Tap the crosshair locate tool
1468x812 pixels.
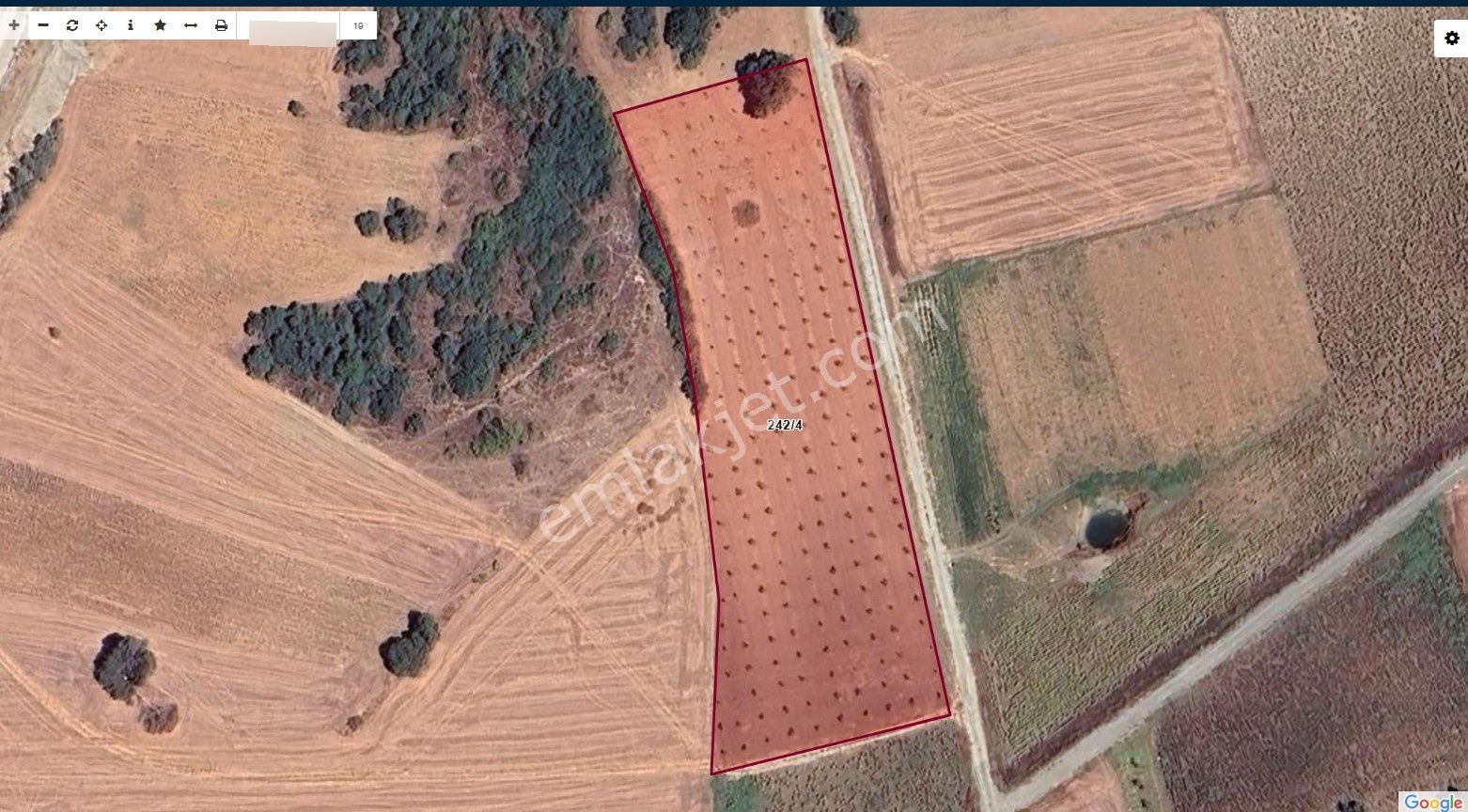(102, 25)
